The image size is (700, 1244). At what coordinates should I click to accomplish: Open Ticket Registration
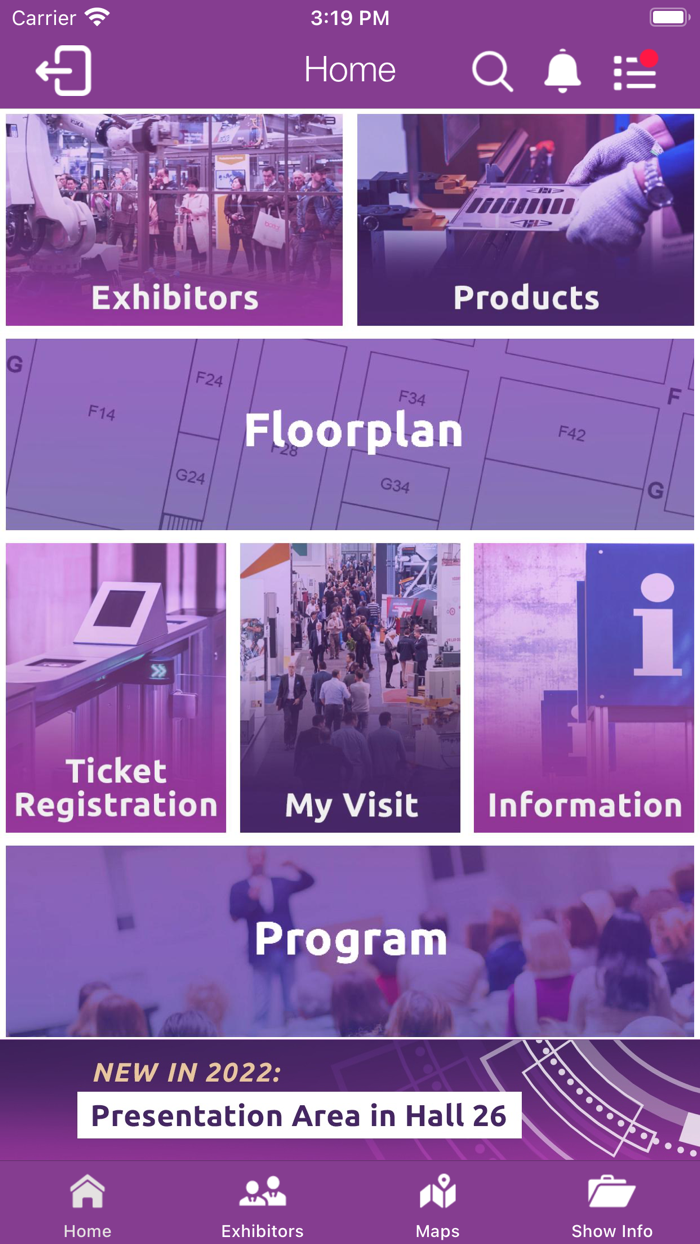(116, 688)
